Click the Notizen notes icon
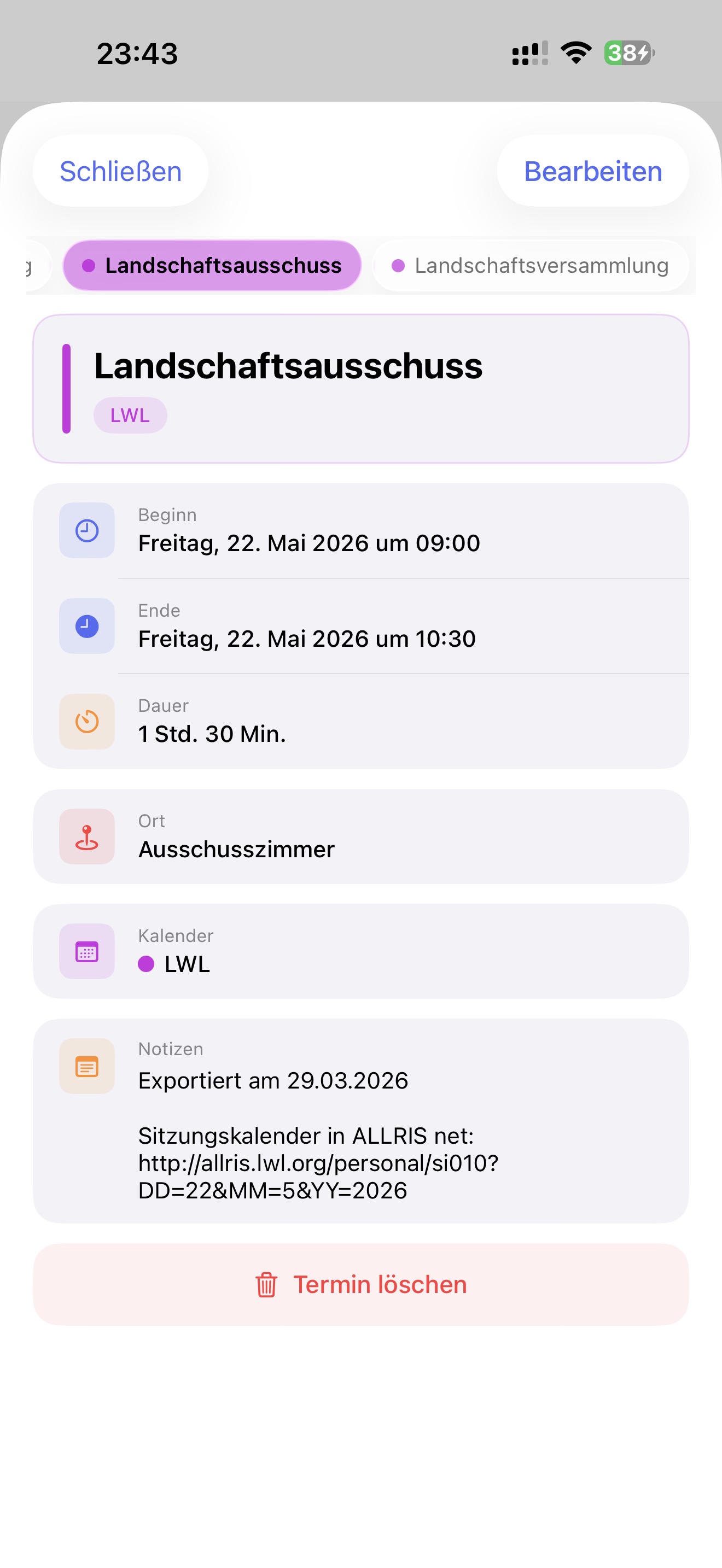The image size is (722, 1568). pos(86,1066)
